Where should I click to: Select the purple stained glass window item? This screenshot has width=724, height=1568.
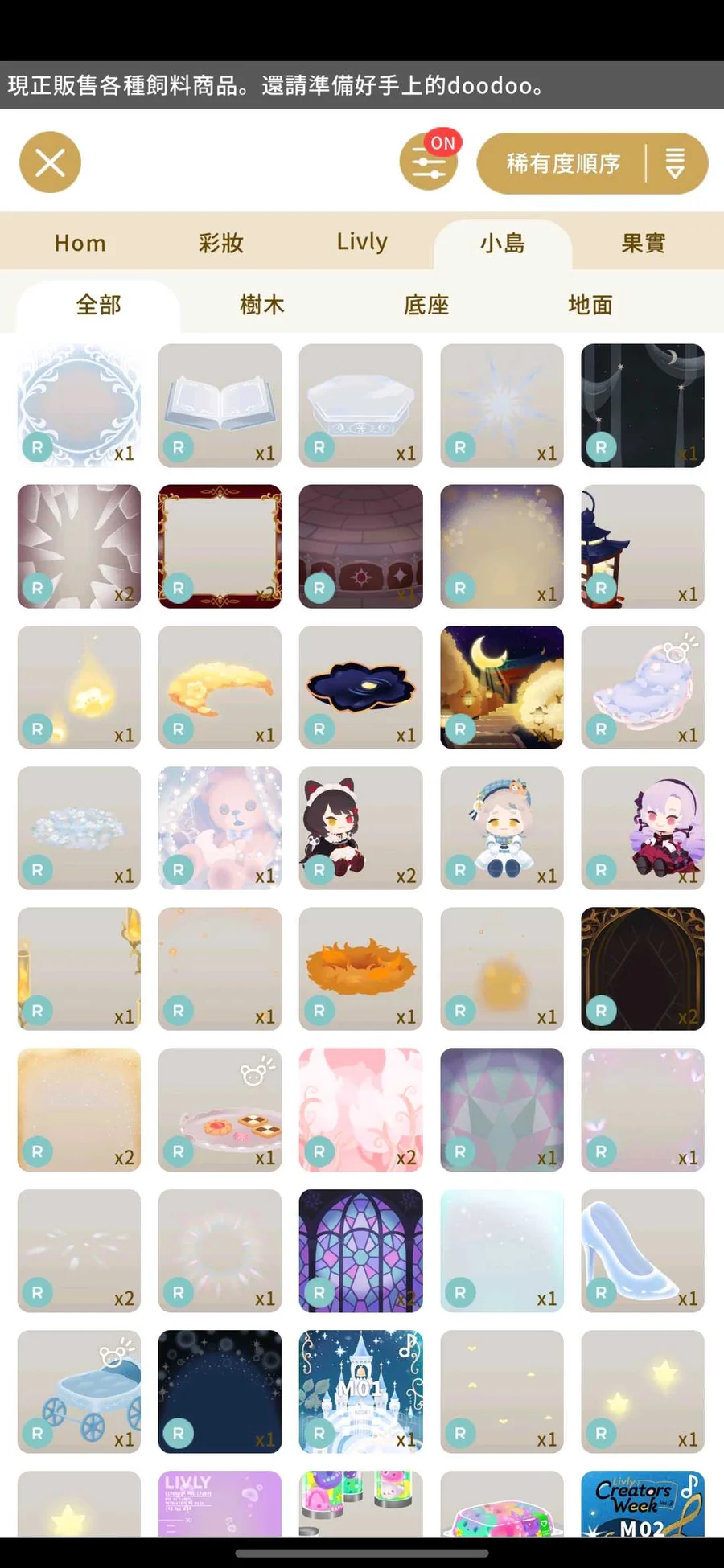coord(360,1250)
